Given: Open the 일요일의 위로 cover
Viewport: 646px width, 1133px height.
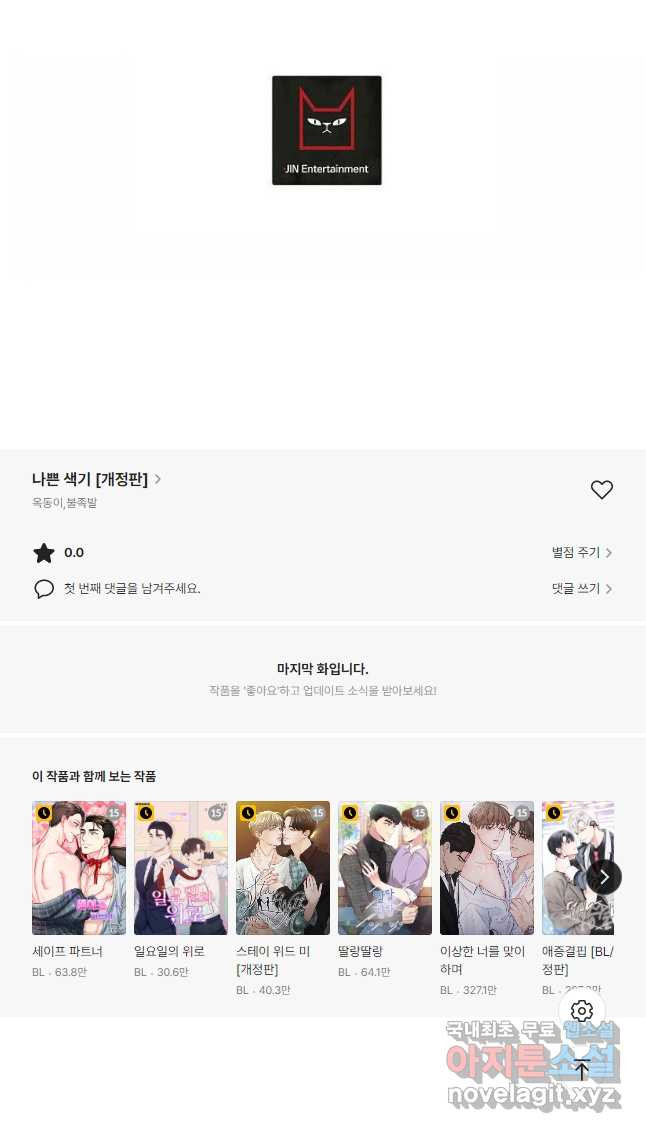Looking at the screenshot, I should [181, 868].
